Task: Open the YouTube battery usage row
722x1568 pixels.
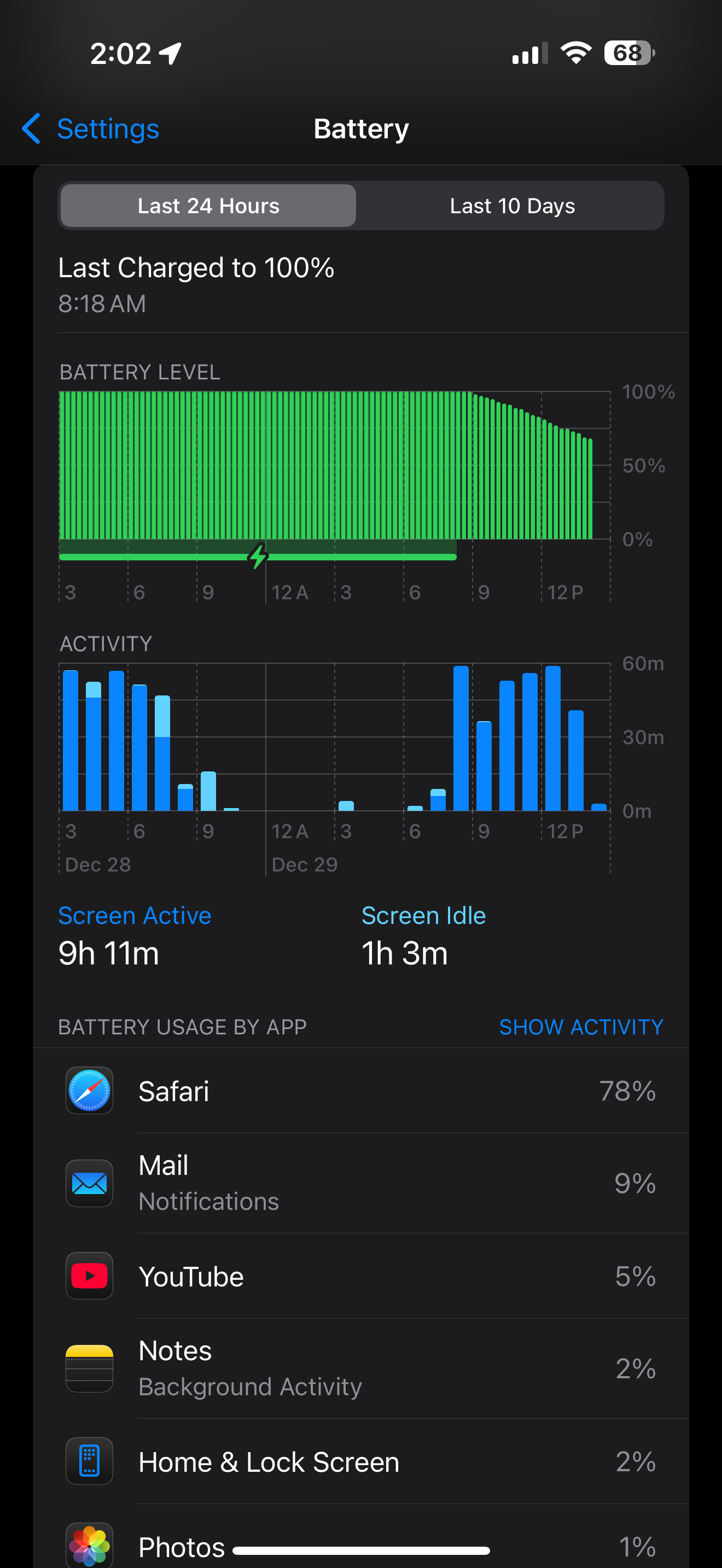Action: coord(360,1276)
